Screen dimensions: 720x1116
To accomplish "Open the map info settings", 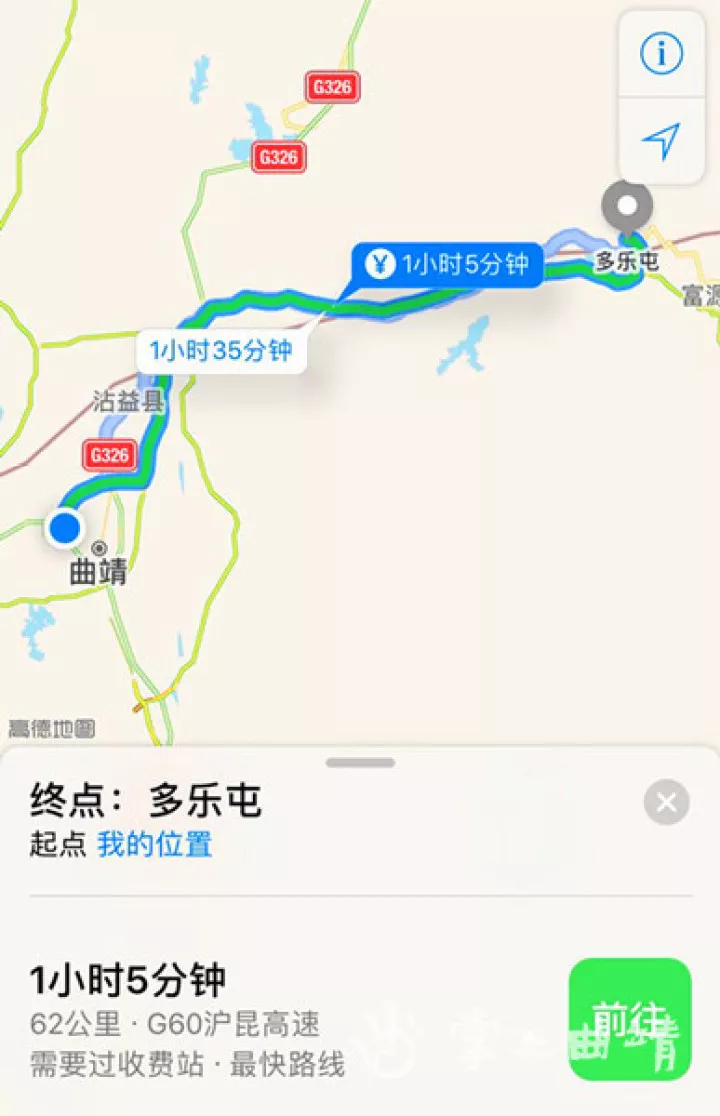I will click(661, 53).
